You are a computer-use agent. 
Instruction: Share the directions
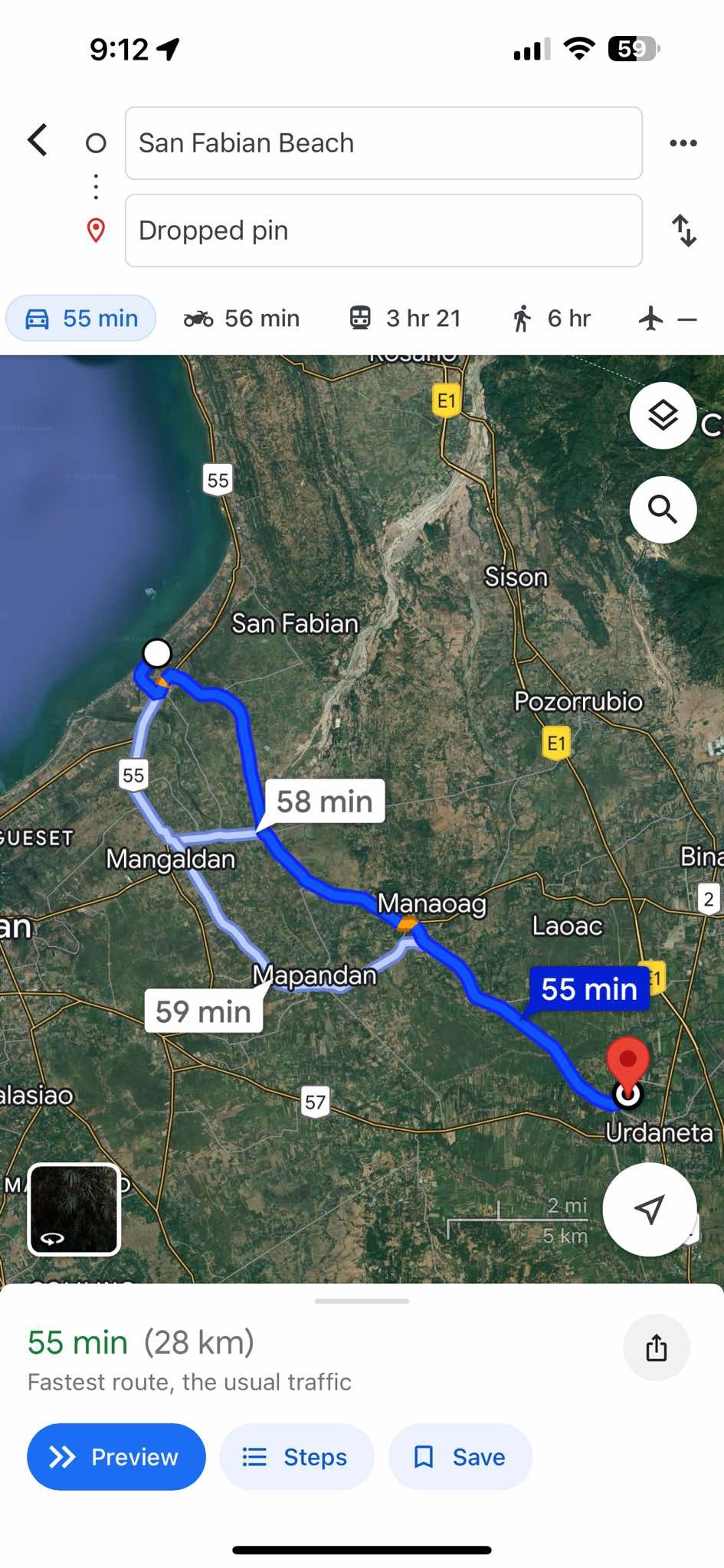[x=657, y=1347]
